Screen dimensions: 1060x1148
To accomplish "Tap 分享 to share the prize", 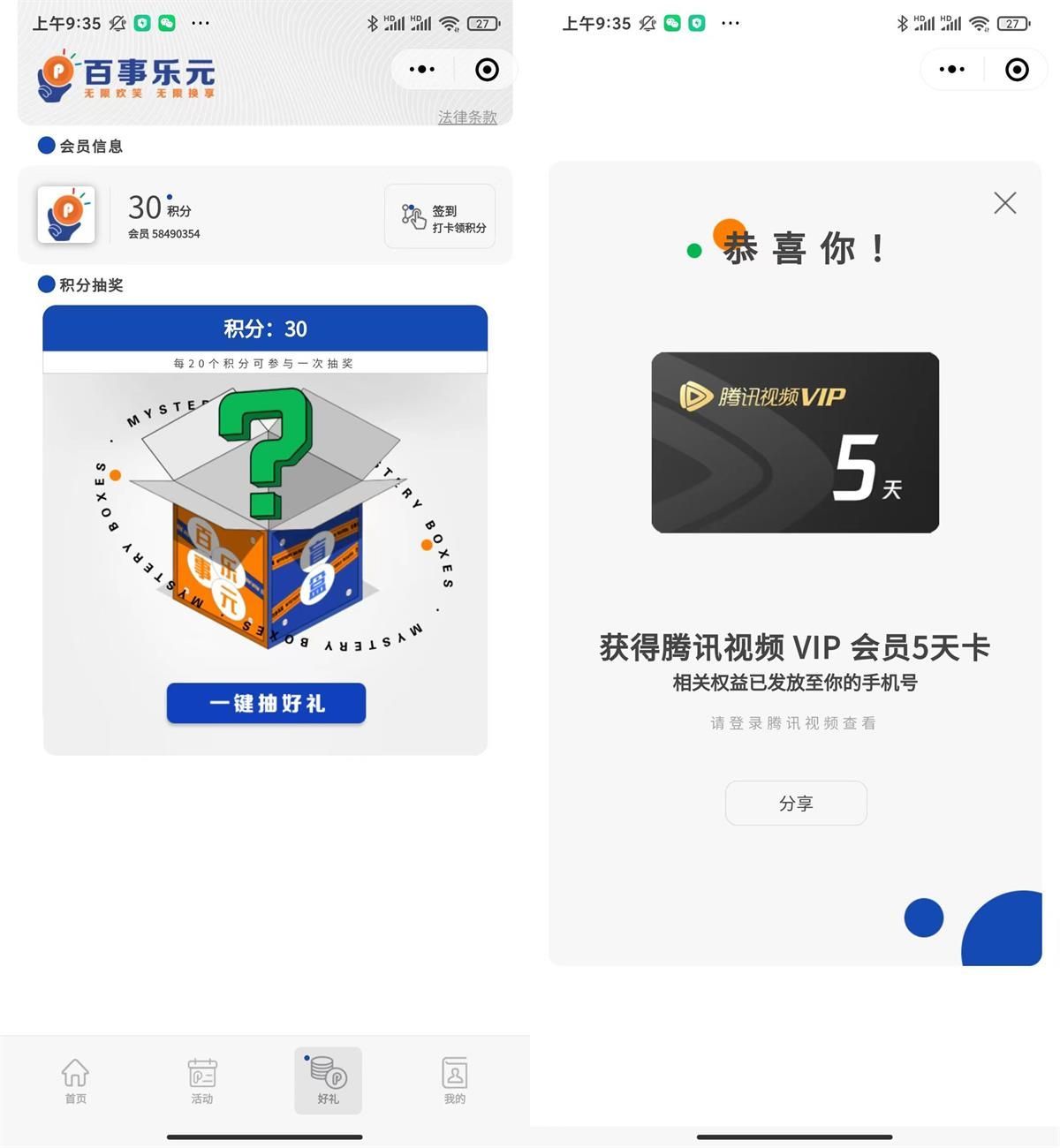I will tap(795, 804).
